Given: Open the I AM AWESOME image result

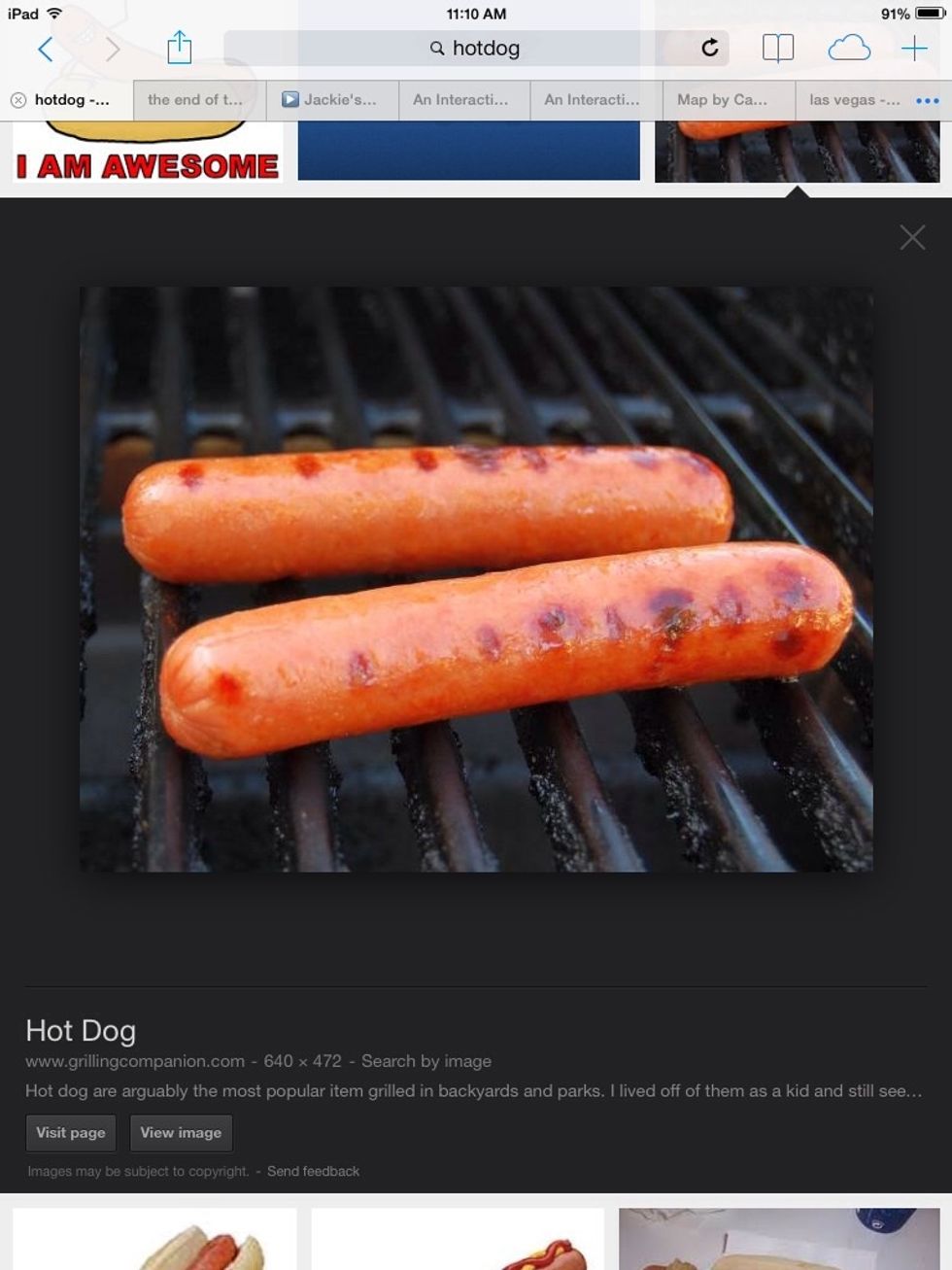Looking at the screenshot, I should pos(148,154).
